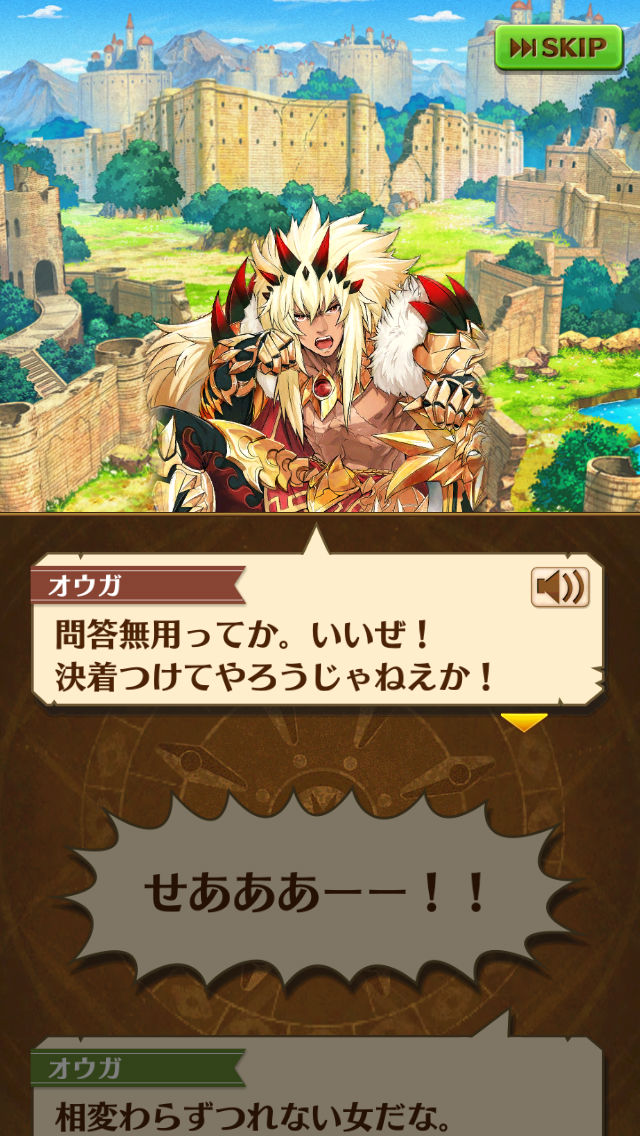Skip the story scene with SKIP button
The height and width of the screenshot is (1136, 640).
558,47
